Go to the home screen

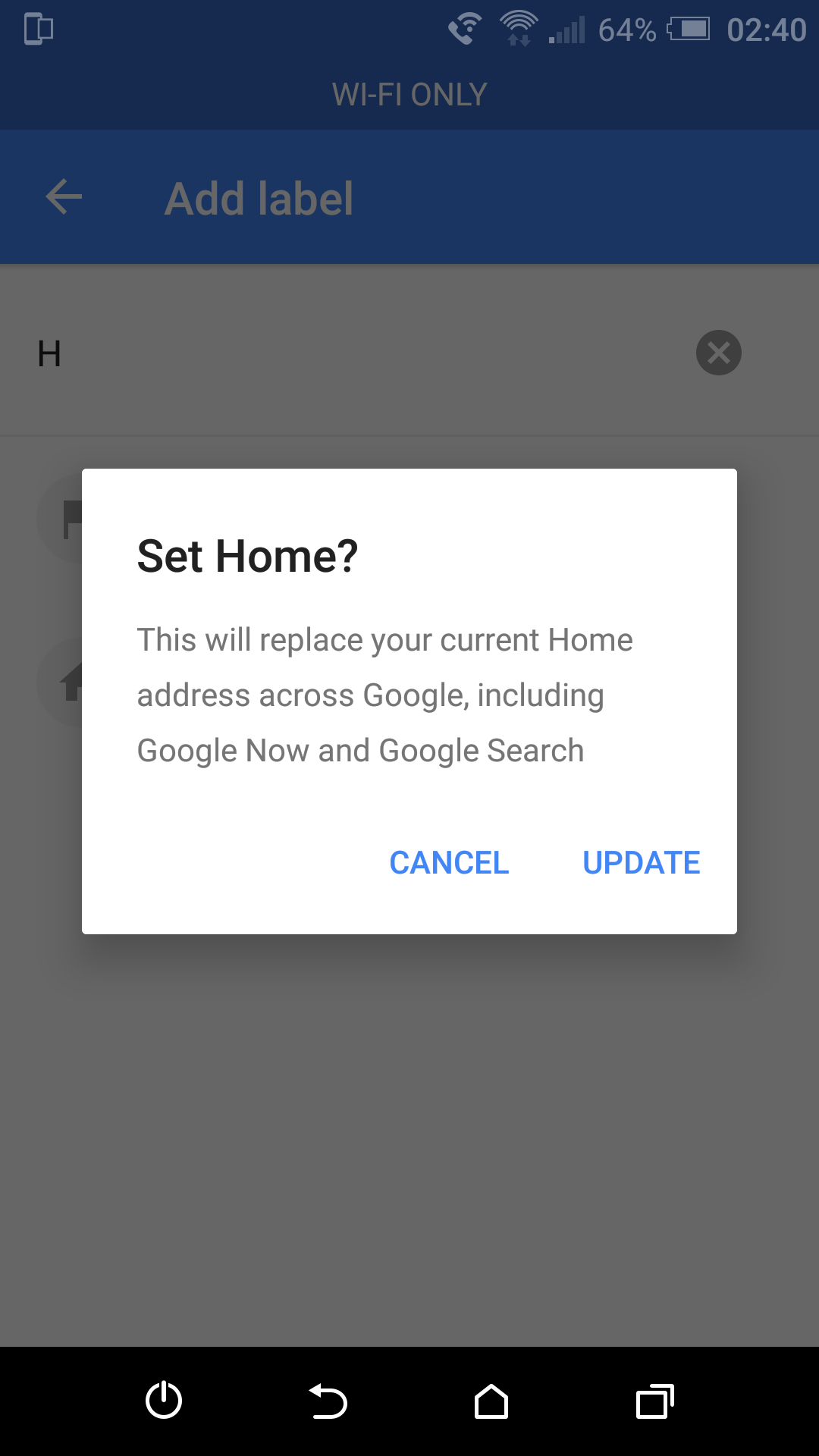coord(491,1401)
